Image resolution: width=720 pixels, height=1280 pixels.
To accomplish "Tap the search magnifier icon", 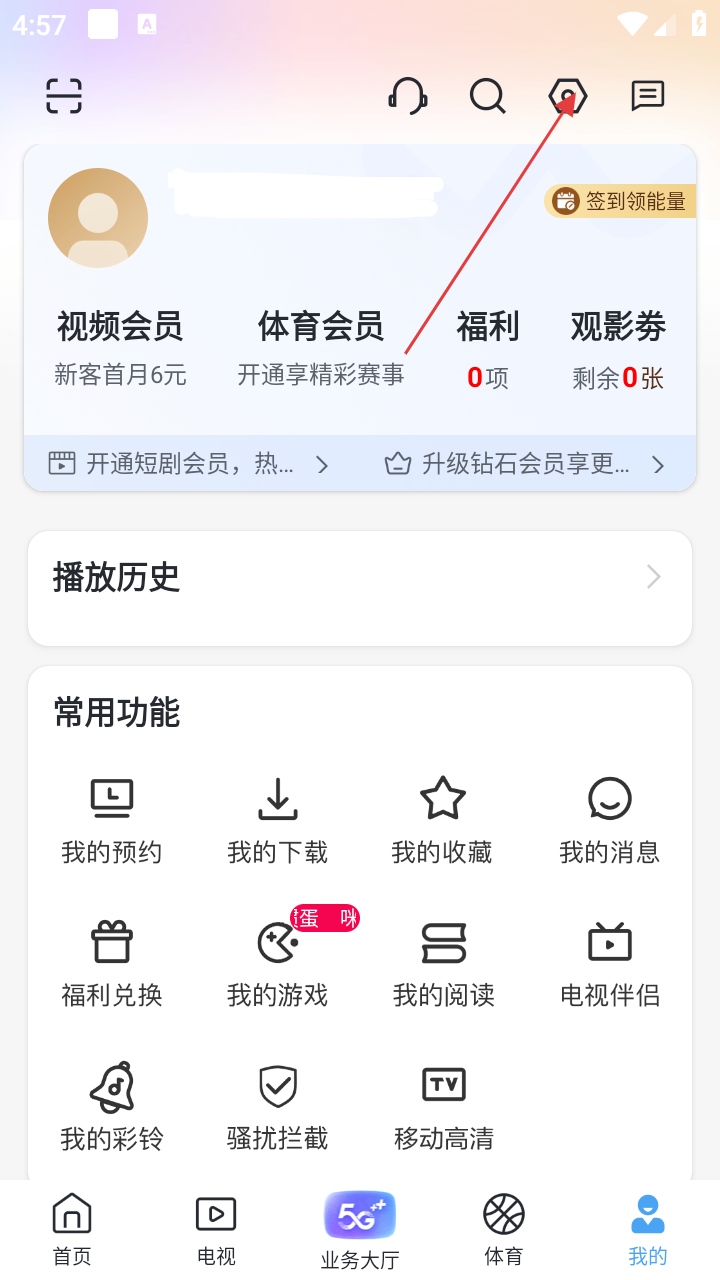I will pos(487,96).
